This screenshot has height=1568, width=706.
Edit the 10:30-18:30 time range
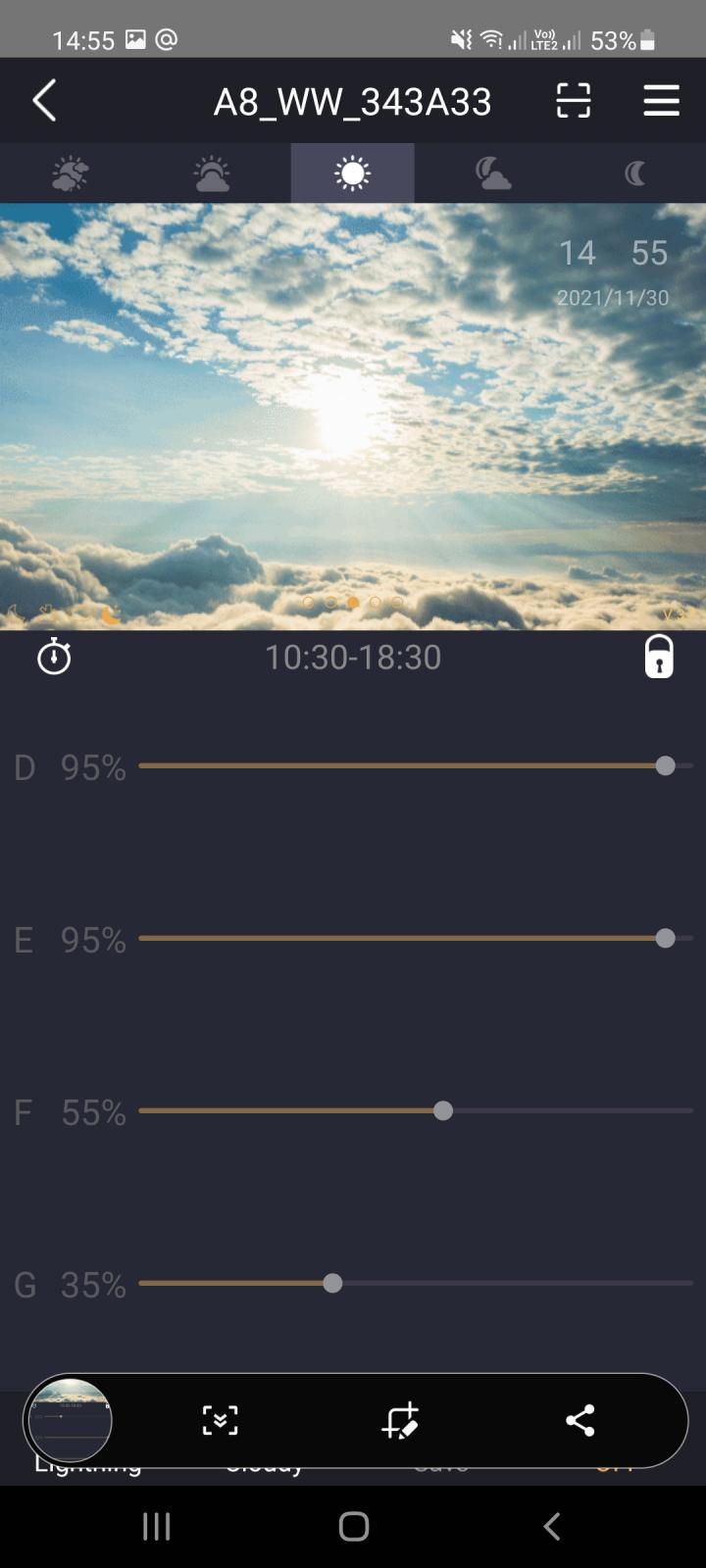[353, 657]
